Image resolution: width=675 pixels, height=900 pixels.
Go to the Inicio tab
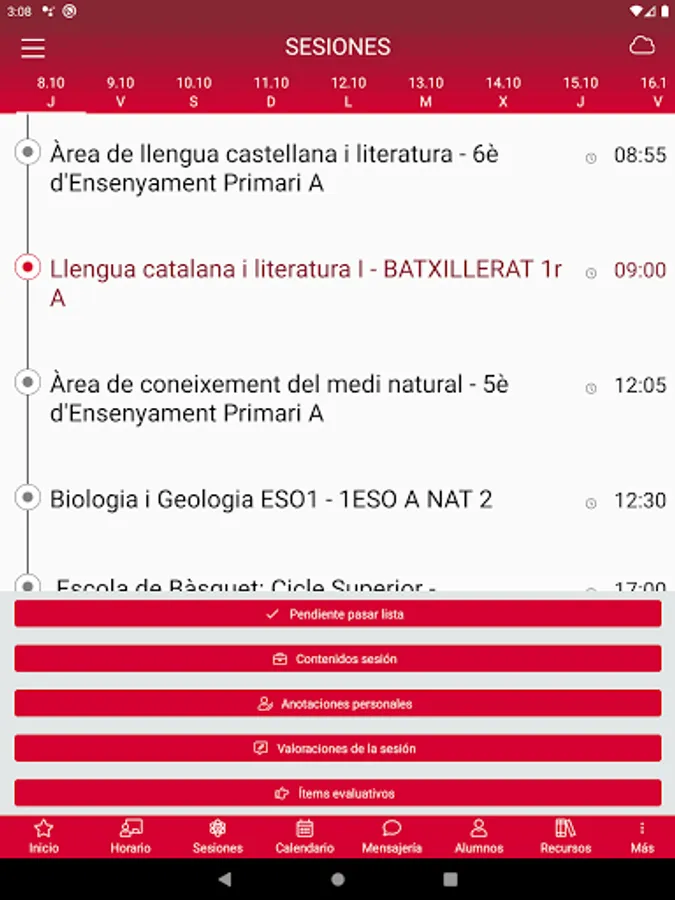click(x=43, y=836)
